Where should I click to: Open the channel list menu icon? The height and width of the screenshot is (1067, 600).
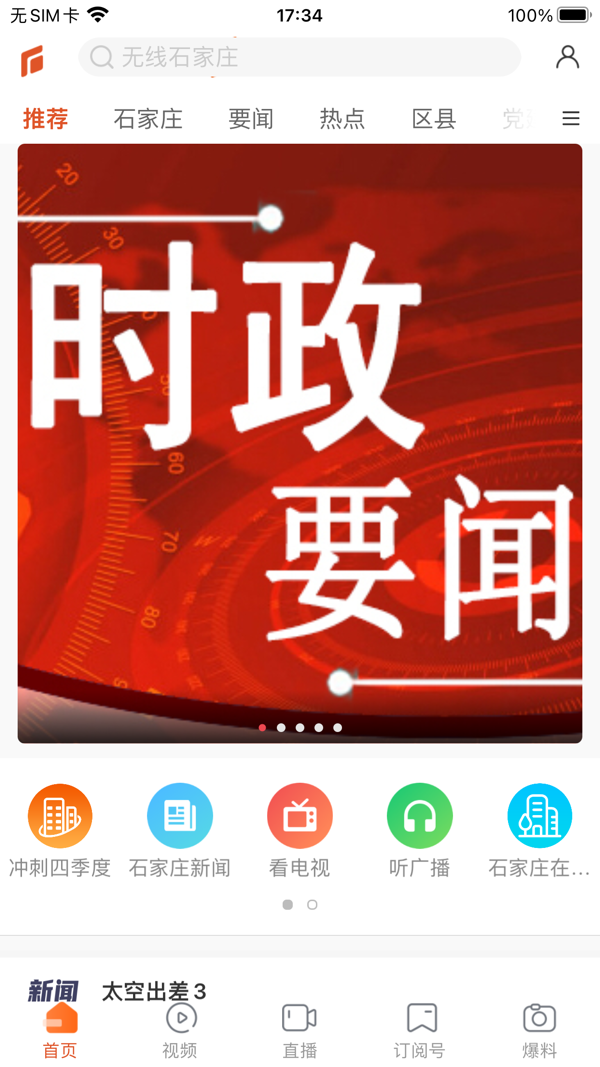point(571,119)
